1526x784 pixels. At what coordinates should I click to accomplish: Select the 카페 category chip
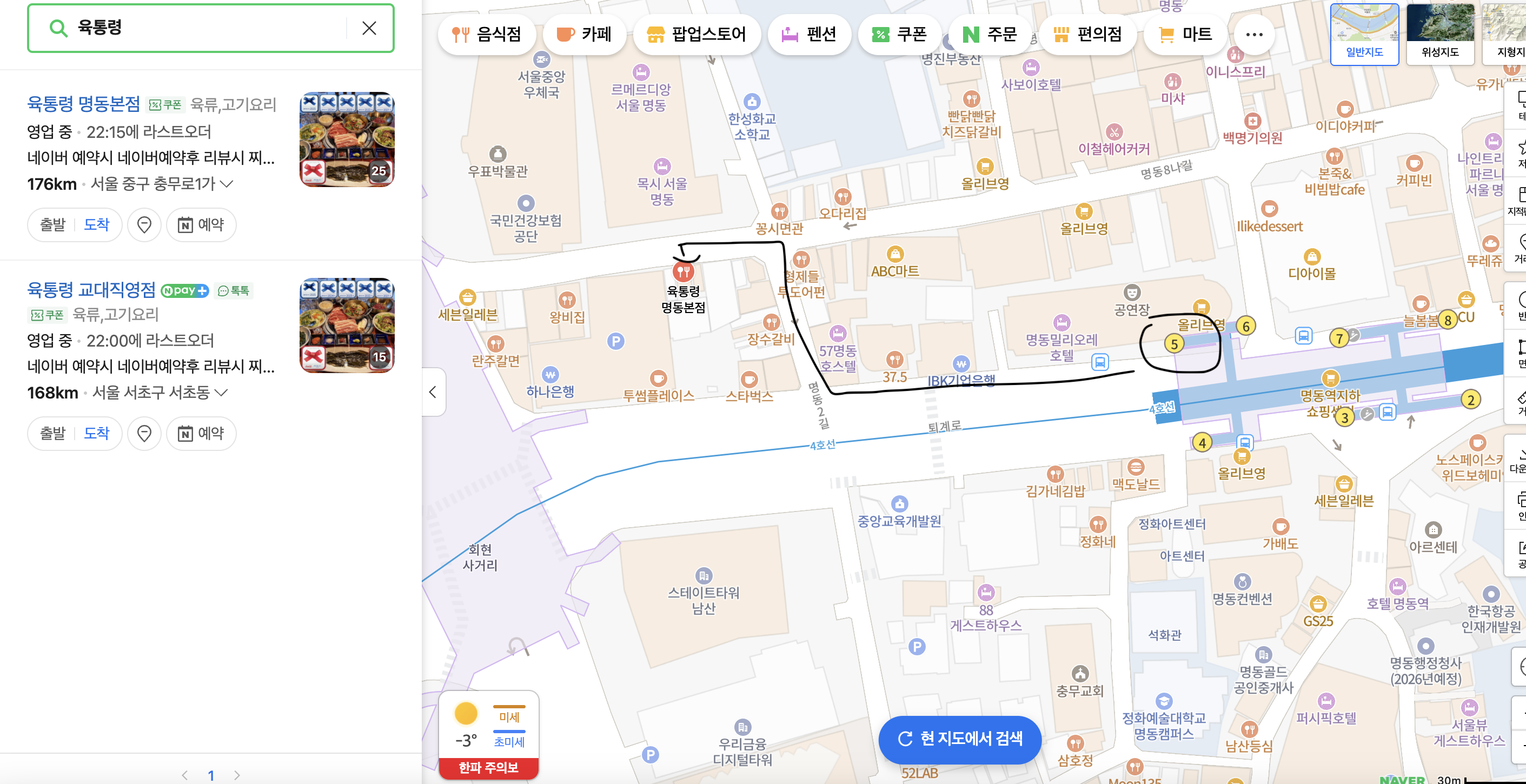[584, 35]
